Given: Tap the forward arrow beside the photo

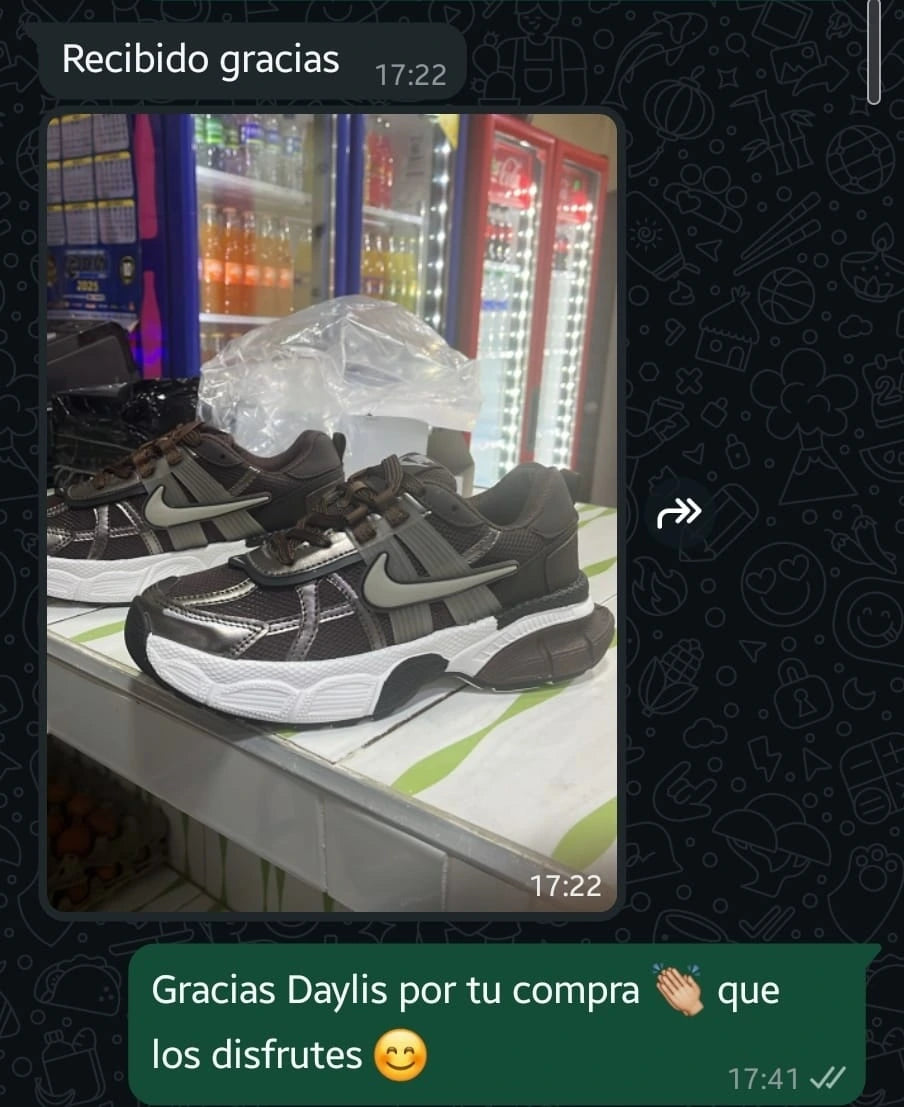Looking at the screenshot, I should pos(679,514).
